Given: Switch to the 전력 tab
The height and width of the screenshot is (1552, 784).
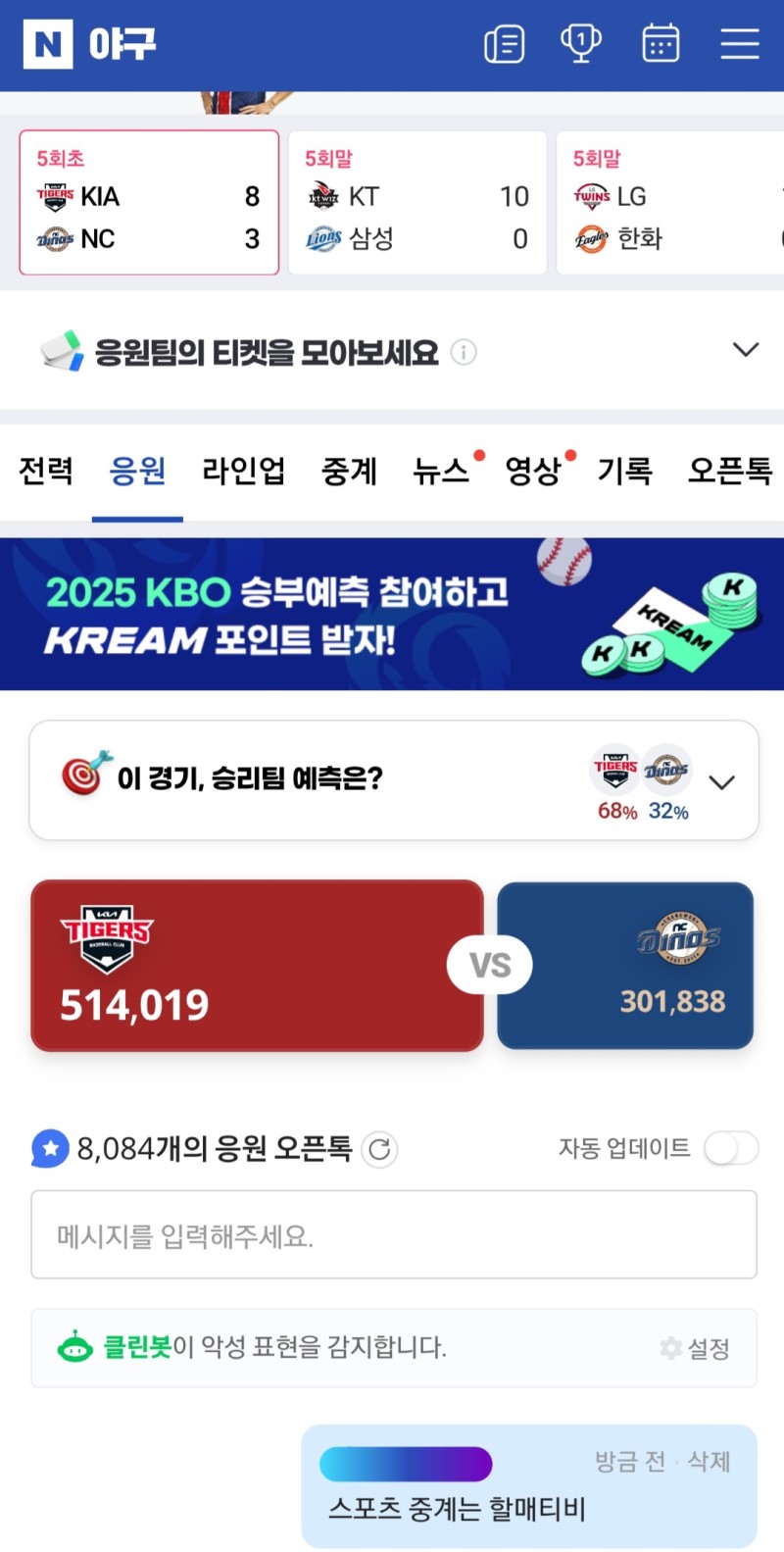Looking at the screenshot, I should tap(46, 472).
